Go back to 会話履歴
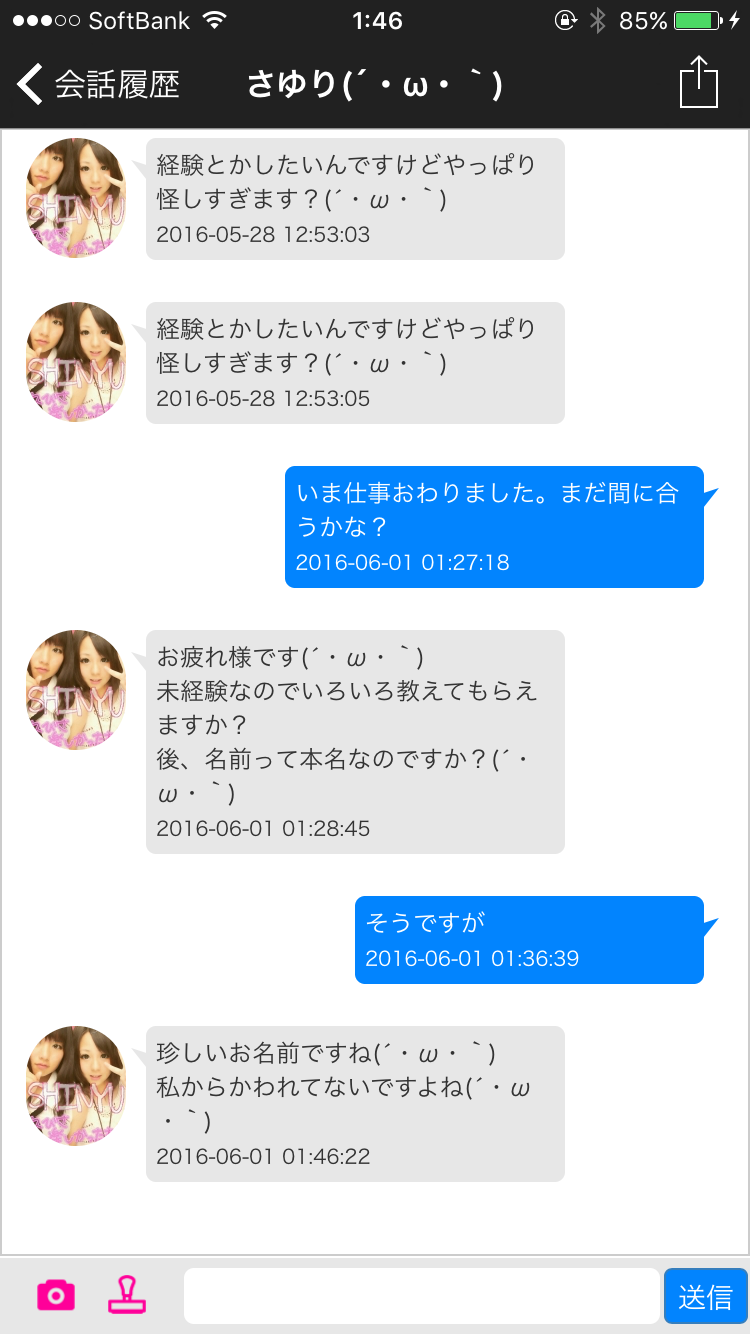 coord(98,84)
